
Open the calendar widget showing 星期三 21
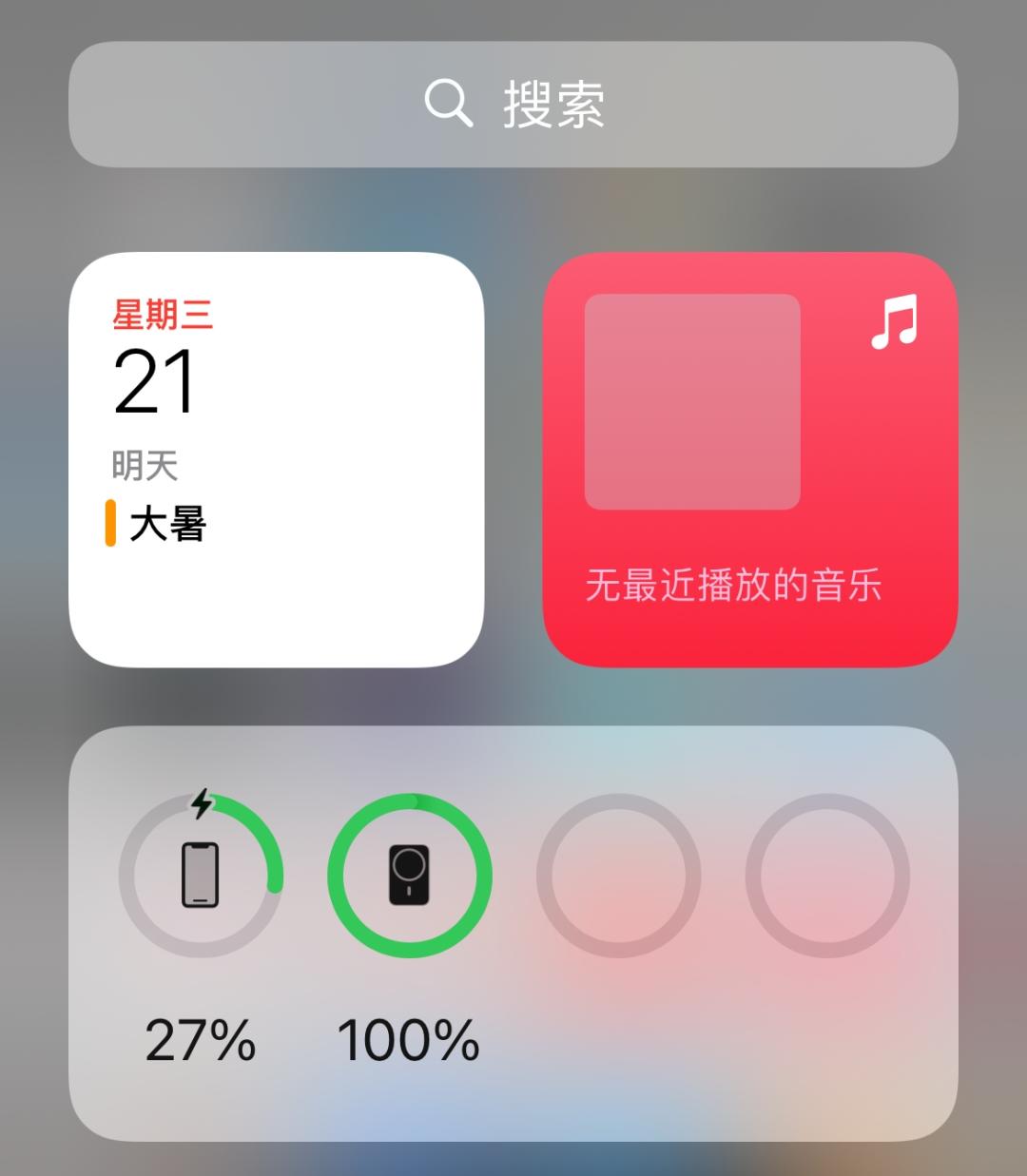click(276, 459)
